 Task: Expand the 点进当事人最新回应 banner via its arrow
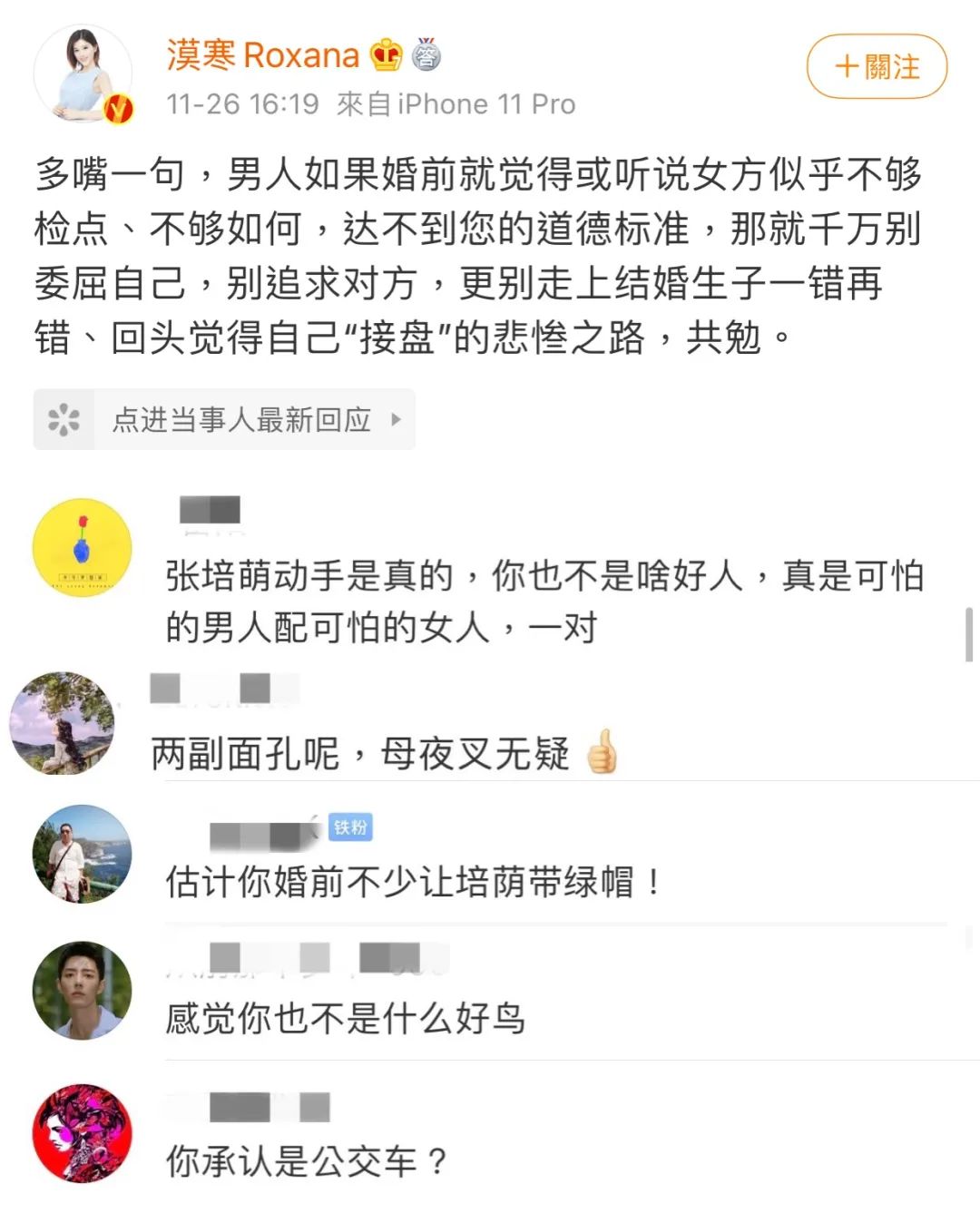click(x=394, y=420)
